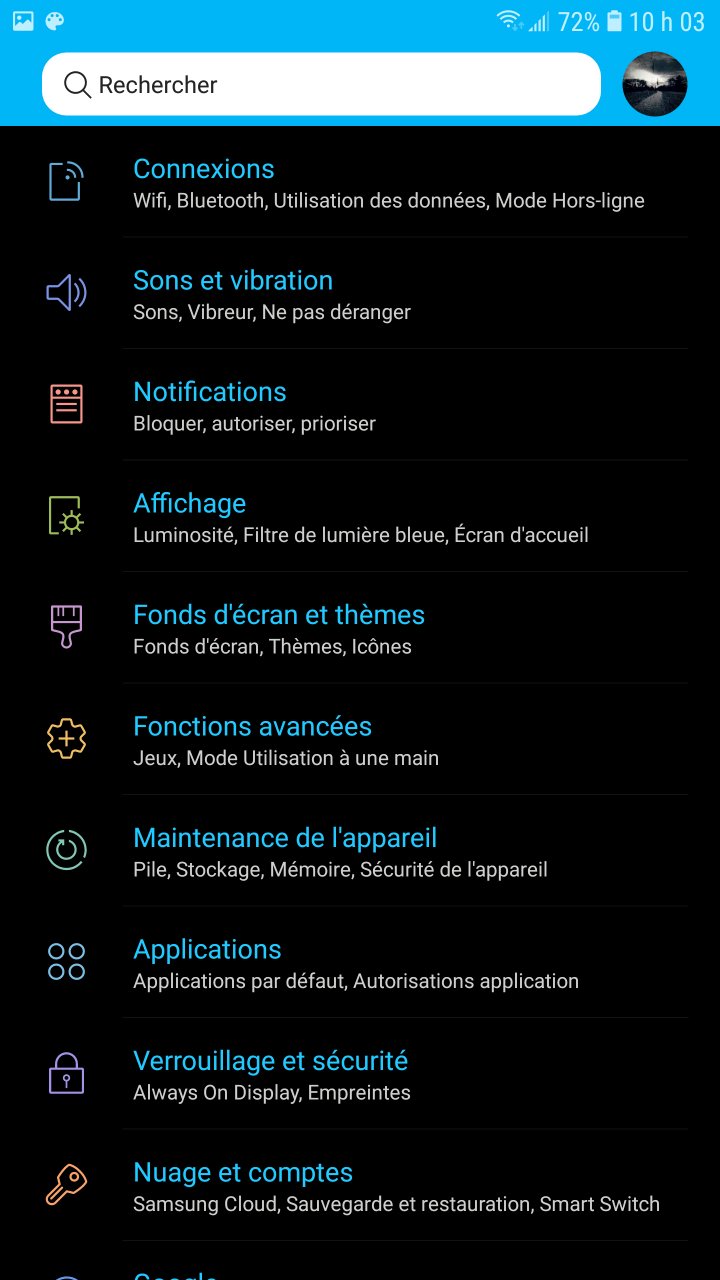Viewport: 720px width, 1280px height.
Task: Open the profile picture avatar
Action: pos(654,85)
